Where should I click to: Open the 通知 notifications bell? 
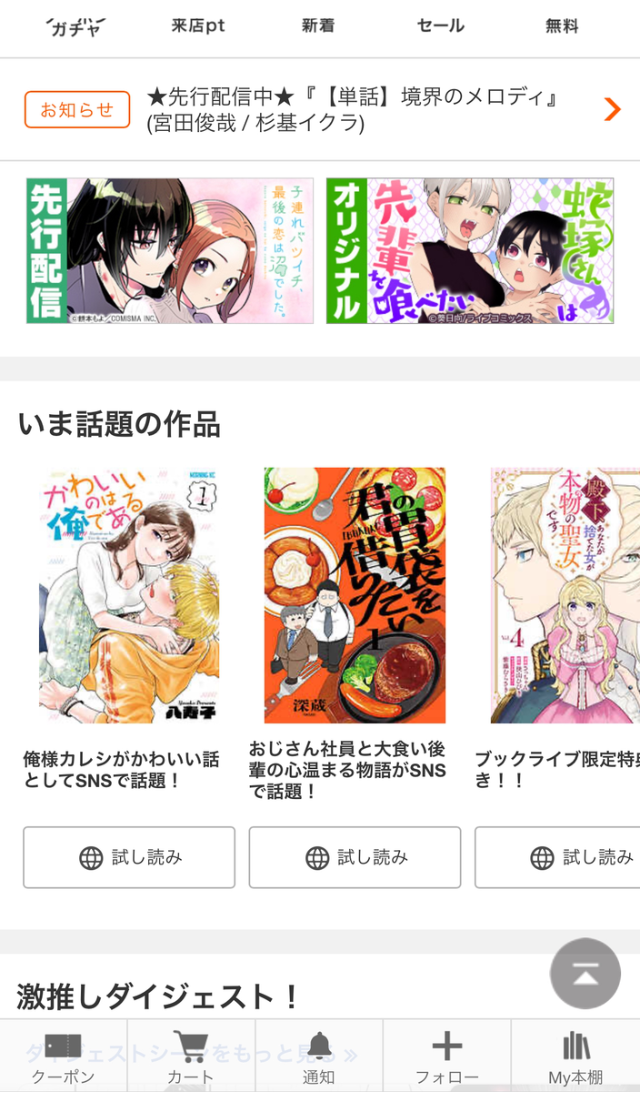319,1058
